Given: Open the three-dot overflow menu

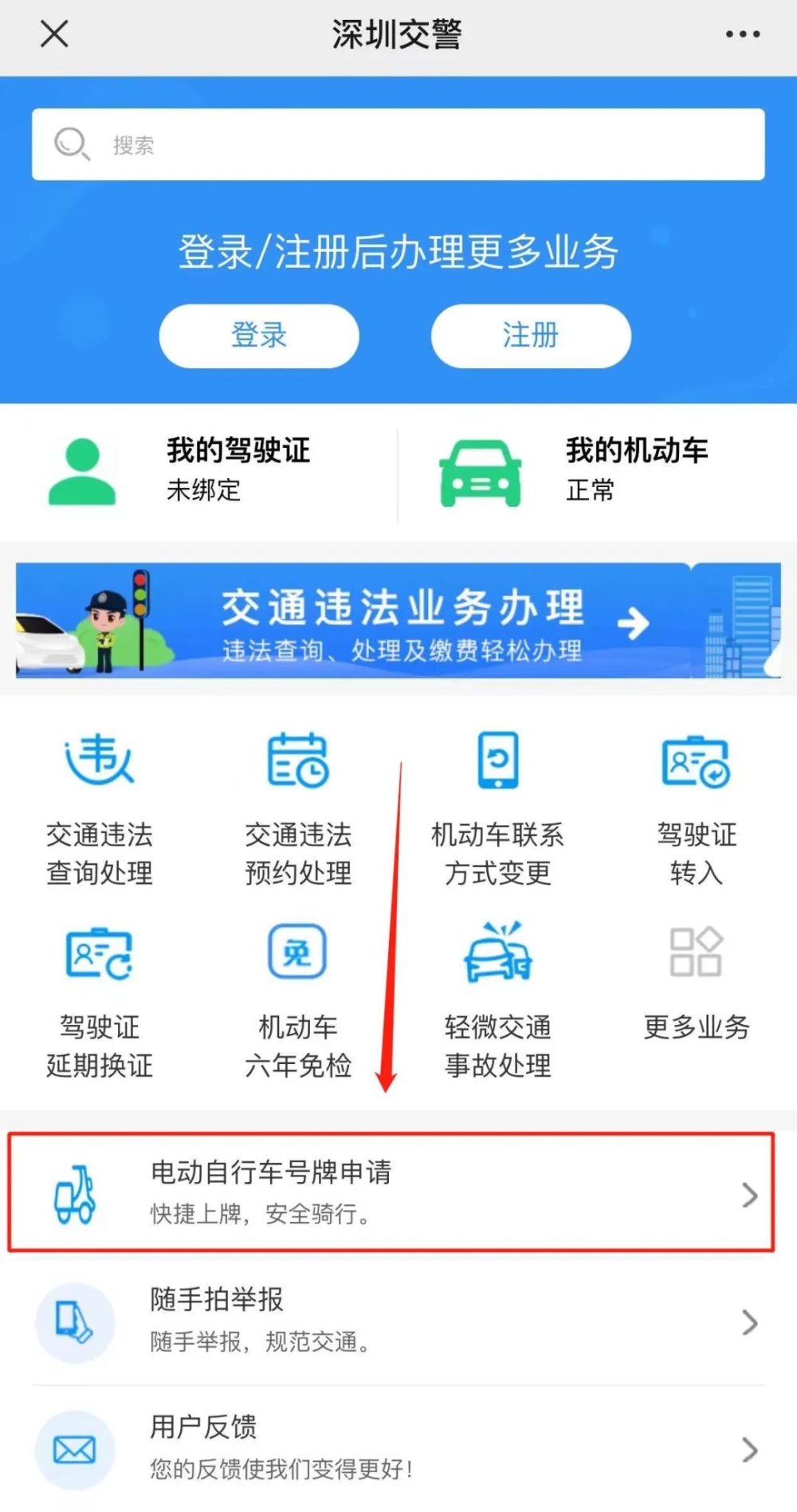Looking at the screenshot, I should point(742,34).
